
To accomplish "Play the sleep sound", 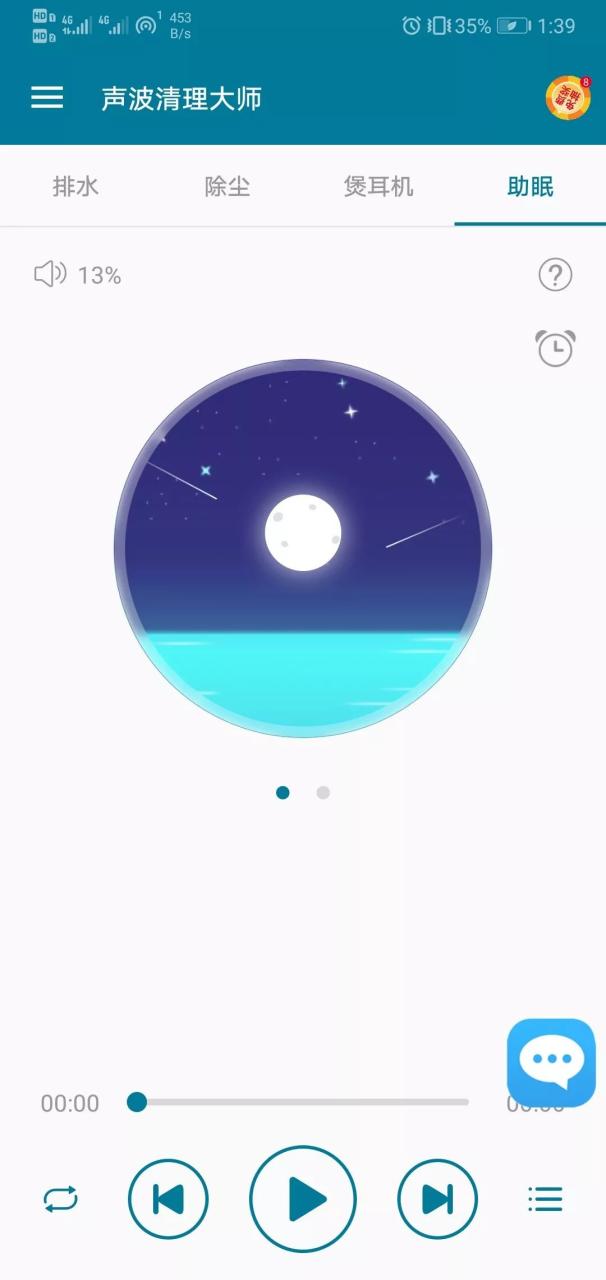I will point(303,1198).
